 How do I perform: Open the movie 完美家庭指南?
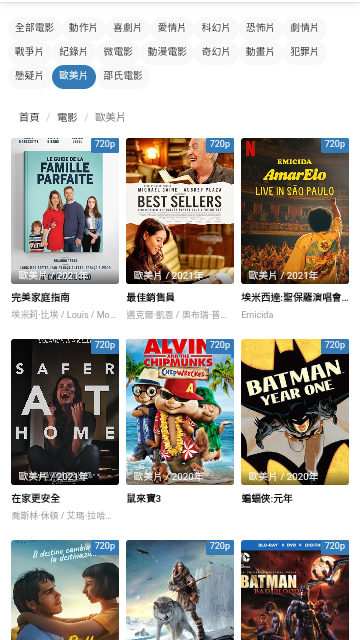[x=65, y=211]
